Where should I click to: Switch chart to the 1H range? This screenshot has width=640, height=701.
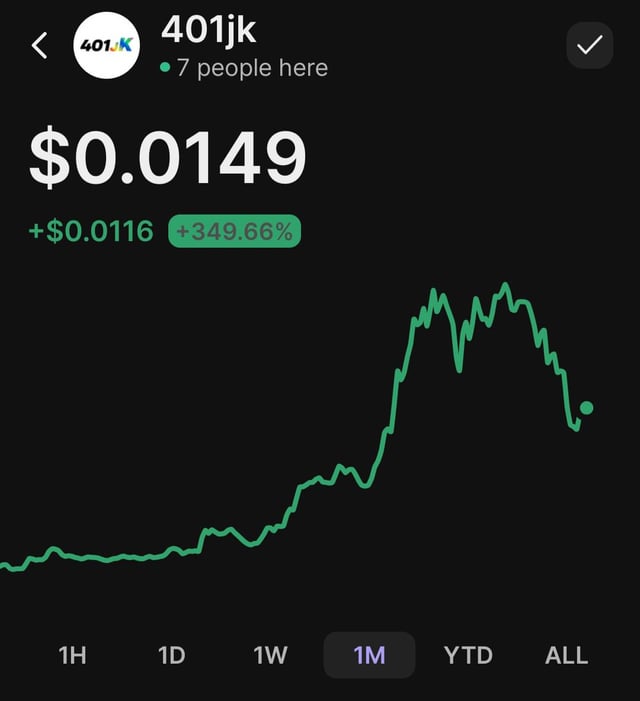click(72, 656)
